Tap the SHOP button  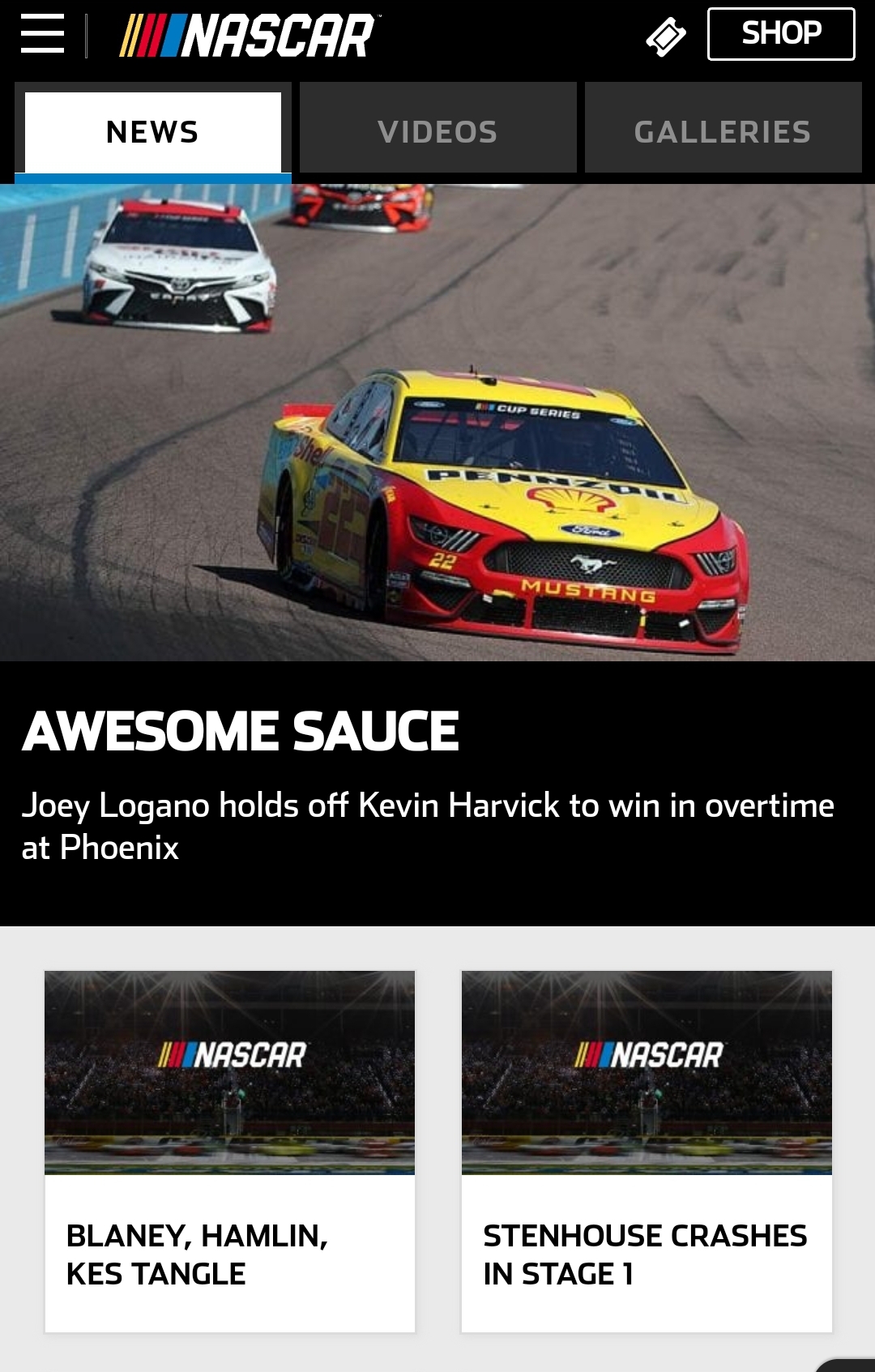click(x=780, y=34)
